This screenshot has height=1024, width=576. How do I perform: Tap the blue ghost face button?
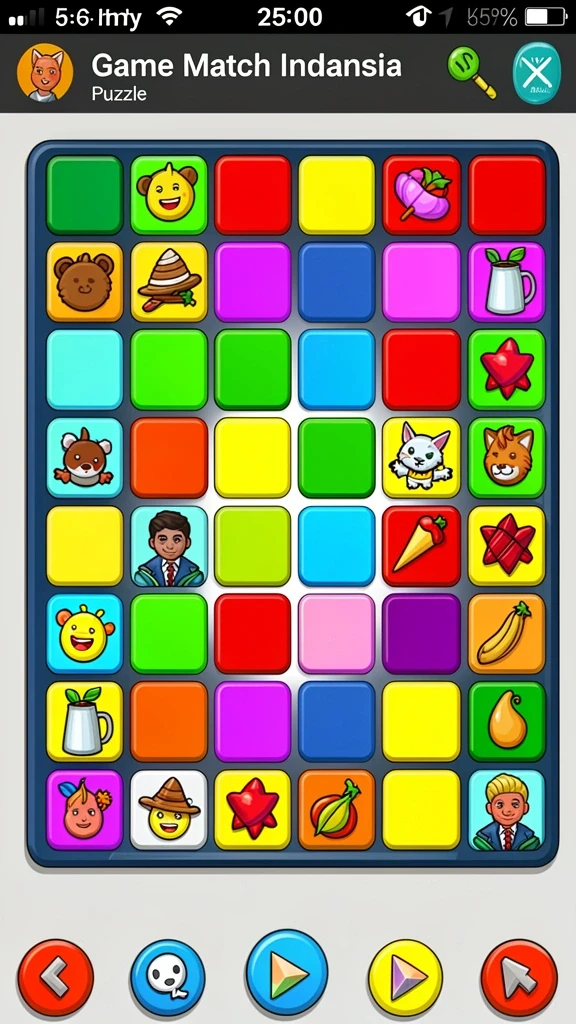[168, 978]
